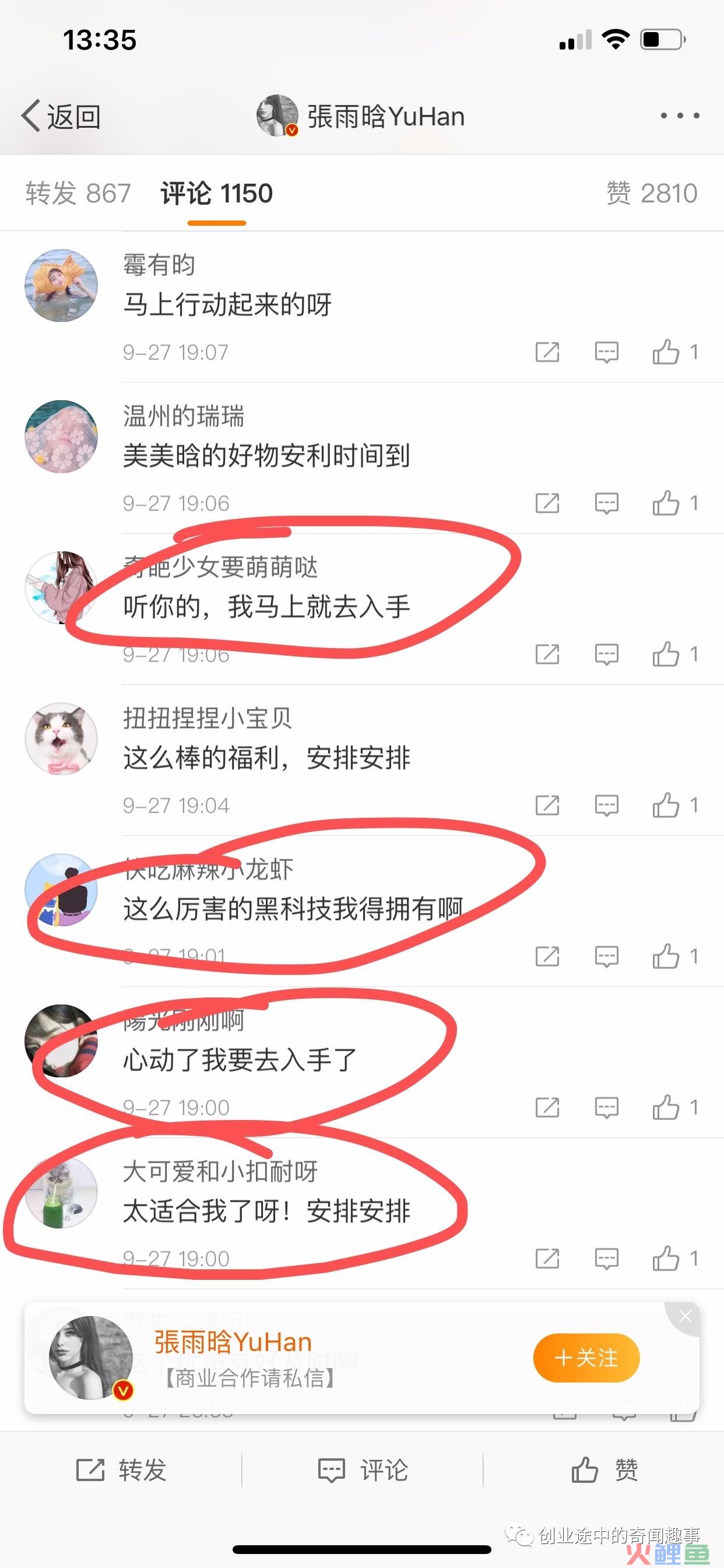Like the comment by 霉有昀
Image resolution: width=724 pixels, height=1568 pixels.
(x=666, y=352)
